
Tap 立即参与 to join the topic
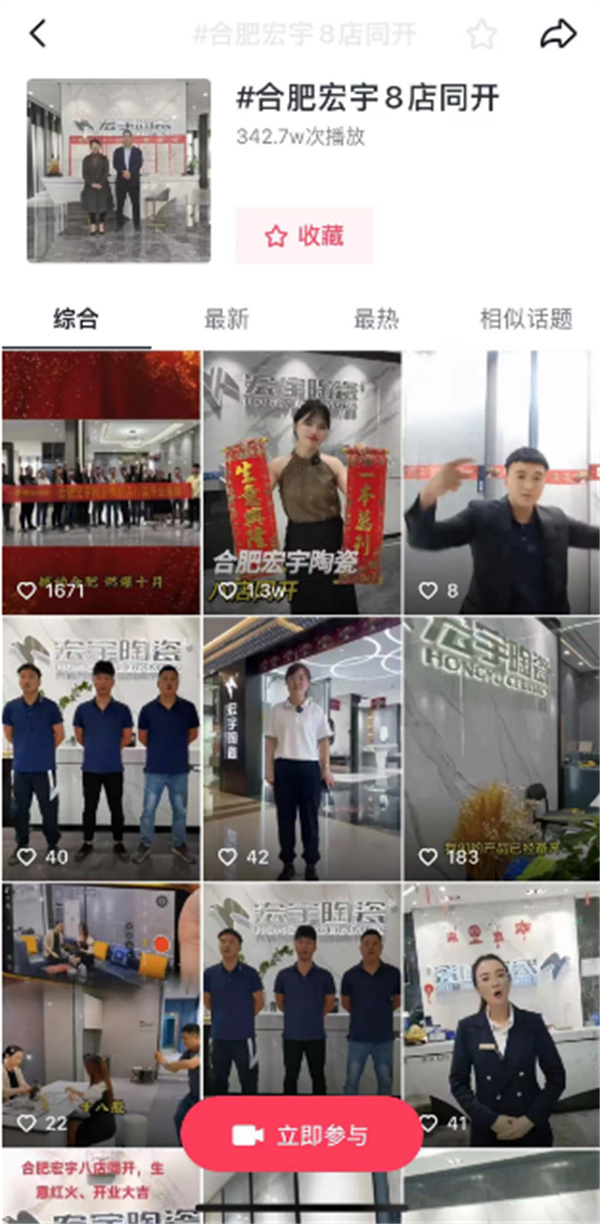[x=301, y=1134]
